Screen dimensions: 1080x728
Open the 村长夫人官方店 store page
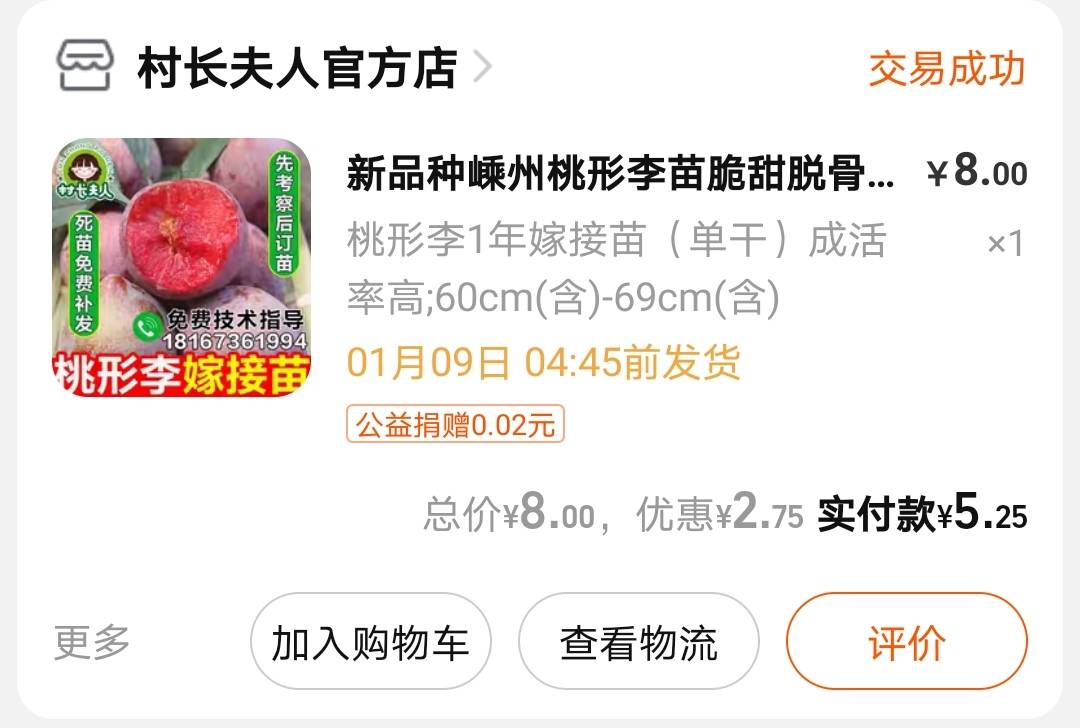[296, 69]
